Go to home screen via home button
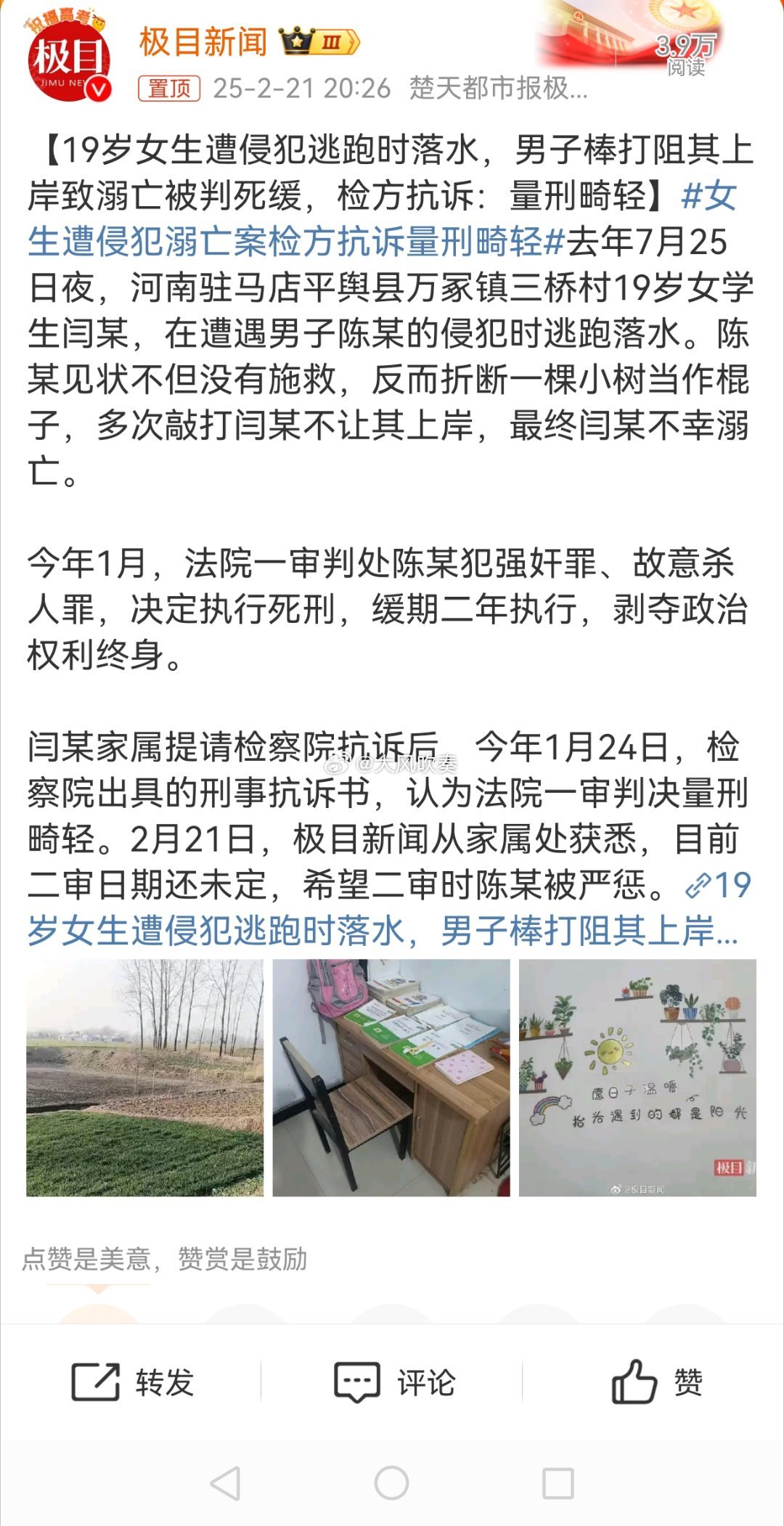Screen dimensions: 784x1526 click(x=392, y=1484)
